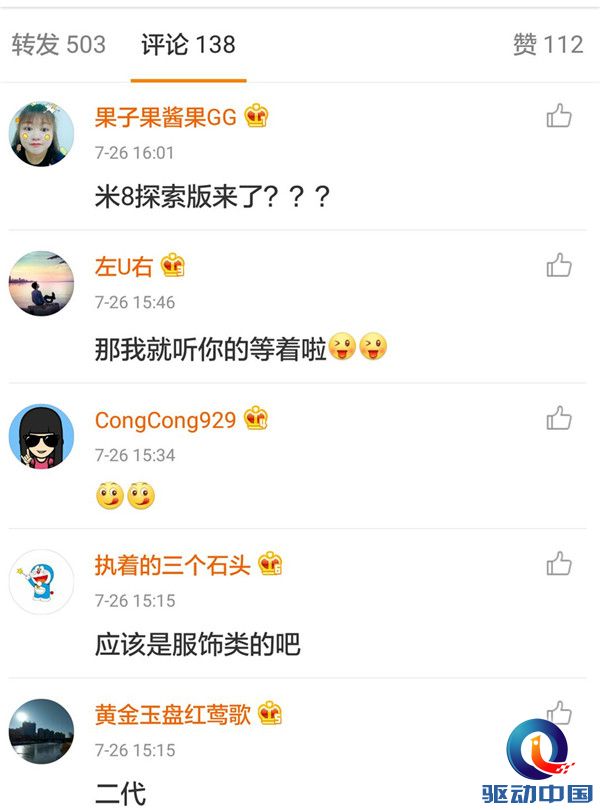This screenshot has height=810, width=600.
Task: Open the comment "米8探索版来了???"
Action: tap(212, 197)
